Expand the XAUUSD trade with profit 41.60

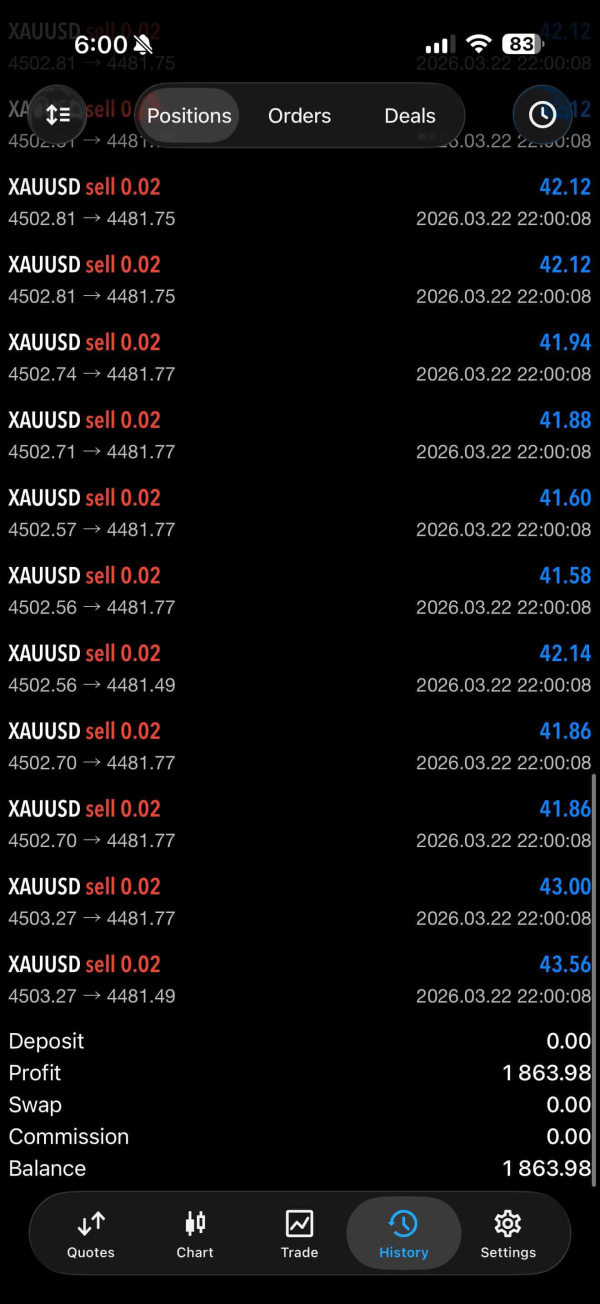pyautogui.click(x=300, y=513)
